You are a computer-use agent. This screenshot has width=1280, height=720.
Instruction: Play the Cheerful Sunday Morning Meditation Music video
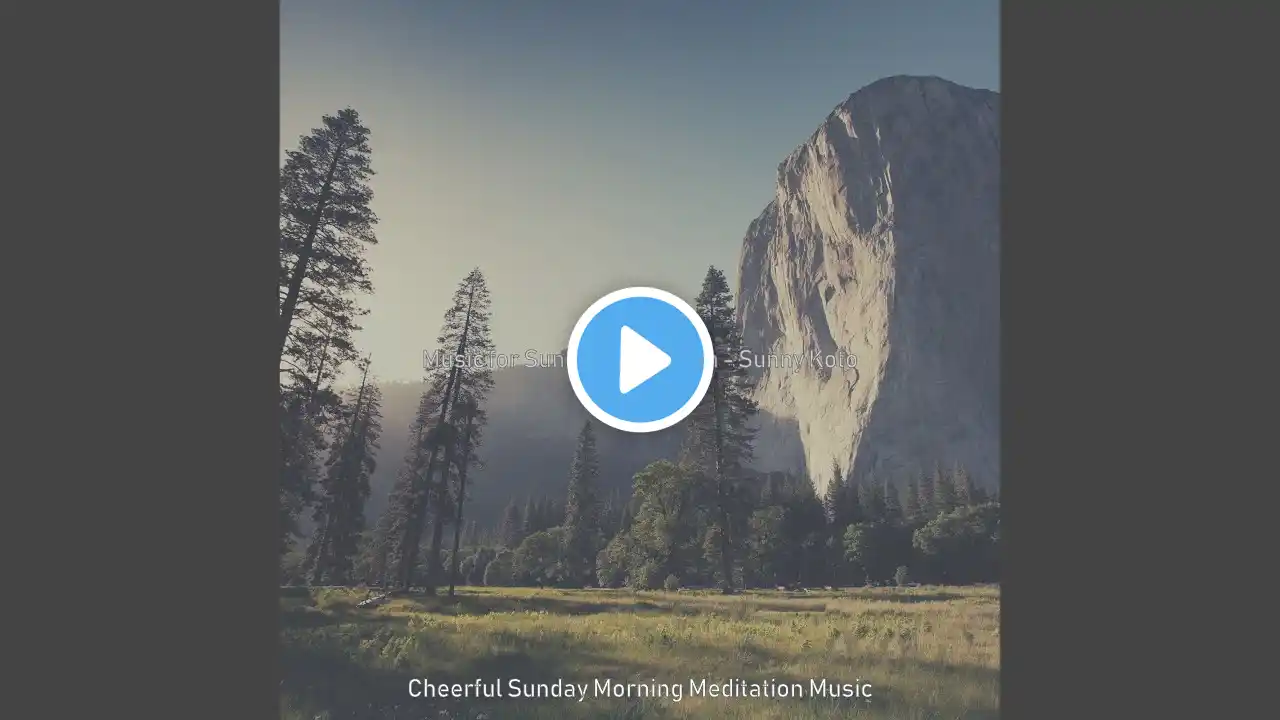click(x=640, y=359)
